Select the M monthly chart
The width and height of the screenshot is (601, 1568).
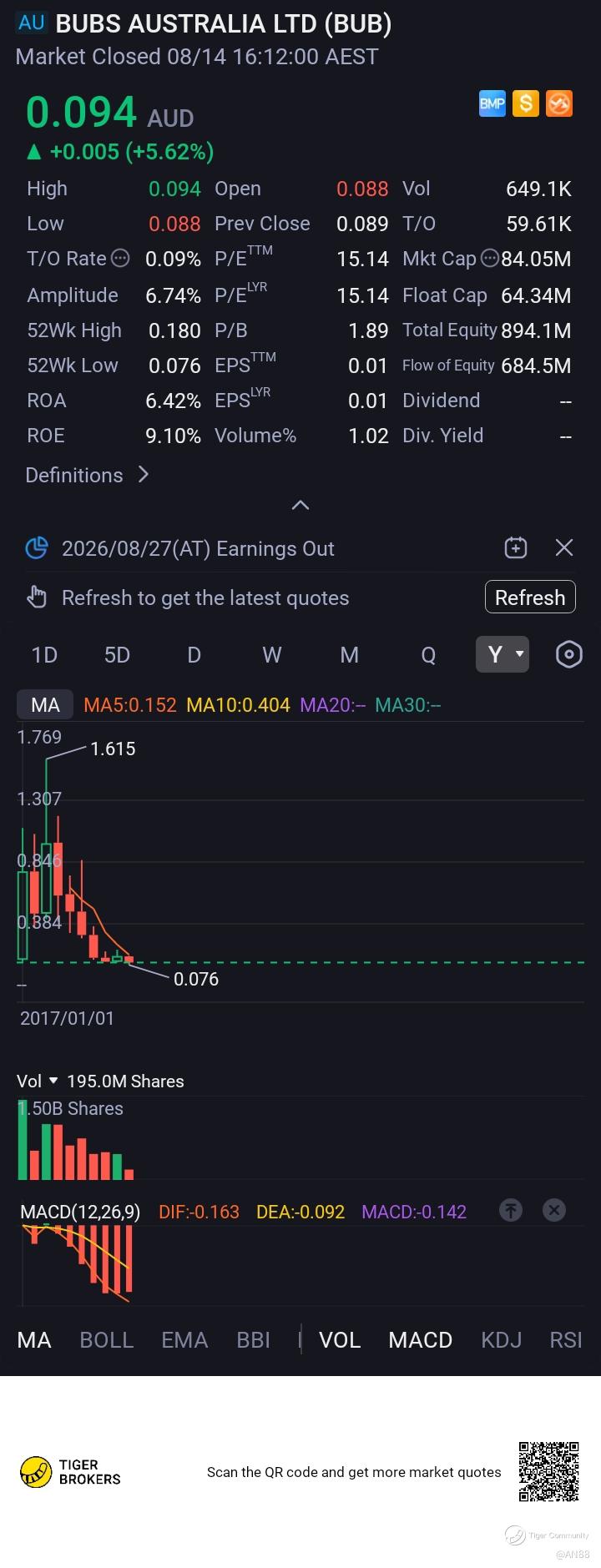tap(349, 655)
